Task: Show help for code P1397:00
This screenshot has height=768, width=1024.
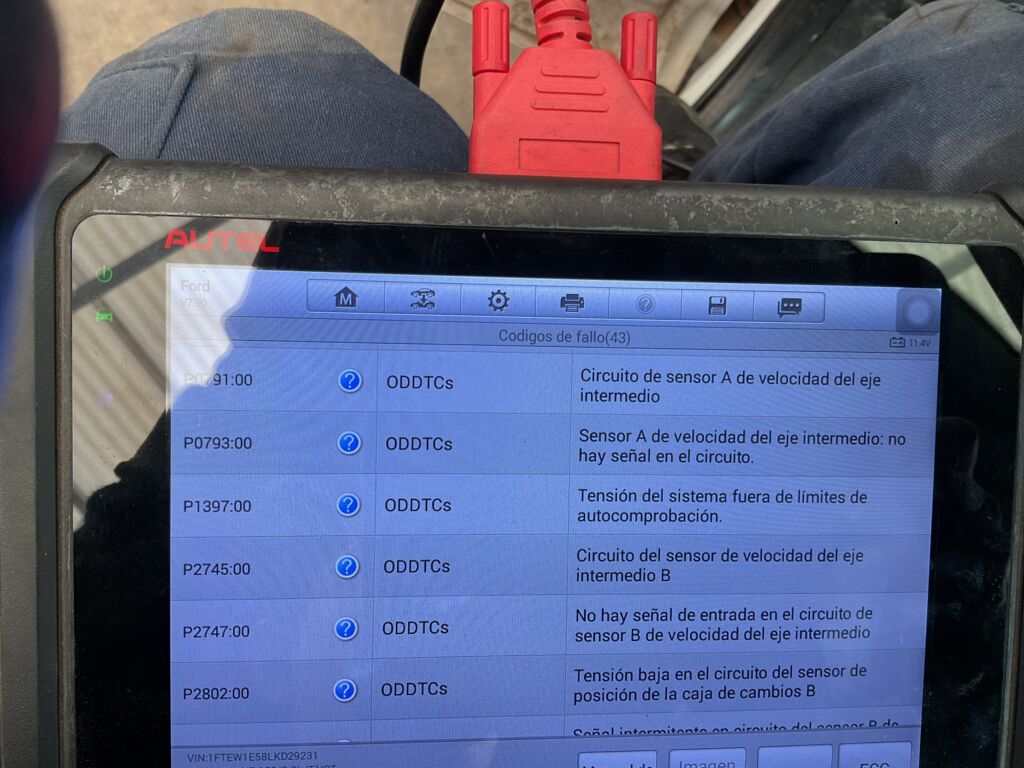Action: (x=348, y=505)
